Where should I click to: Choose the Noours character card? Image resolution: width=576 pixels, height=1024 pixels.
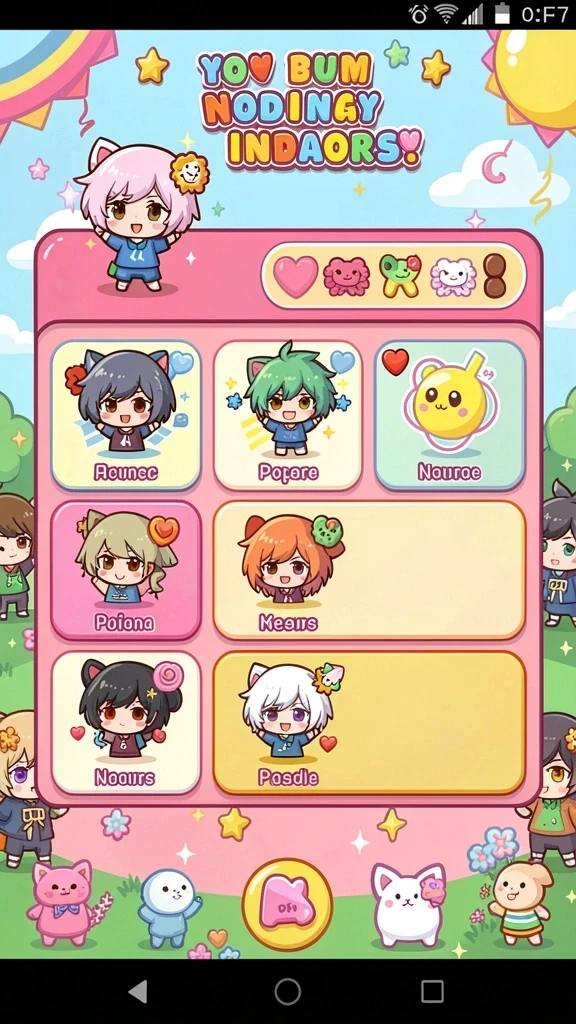[126, 722]
